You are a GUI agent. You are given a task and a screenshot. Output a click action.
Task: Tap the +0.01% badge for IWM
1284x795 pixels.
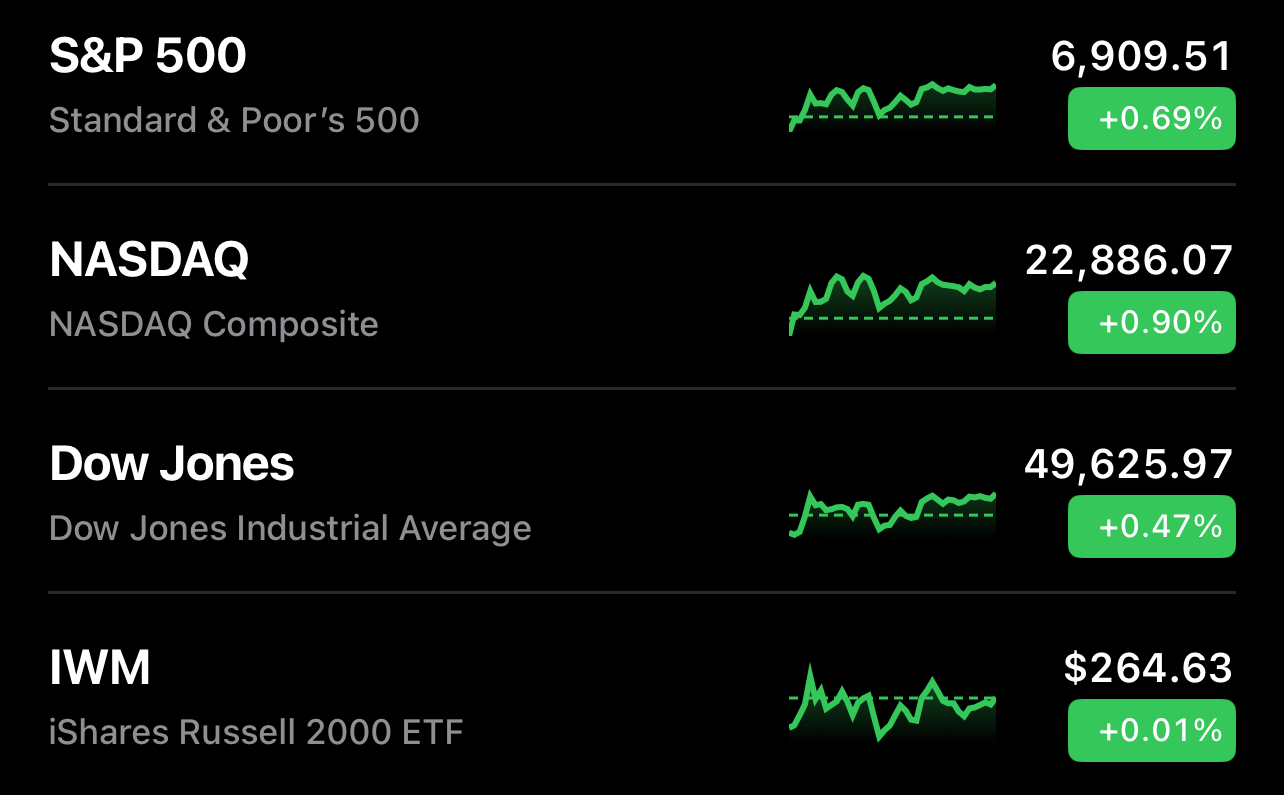1151,731
